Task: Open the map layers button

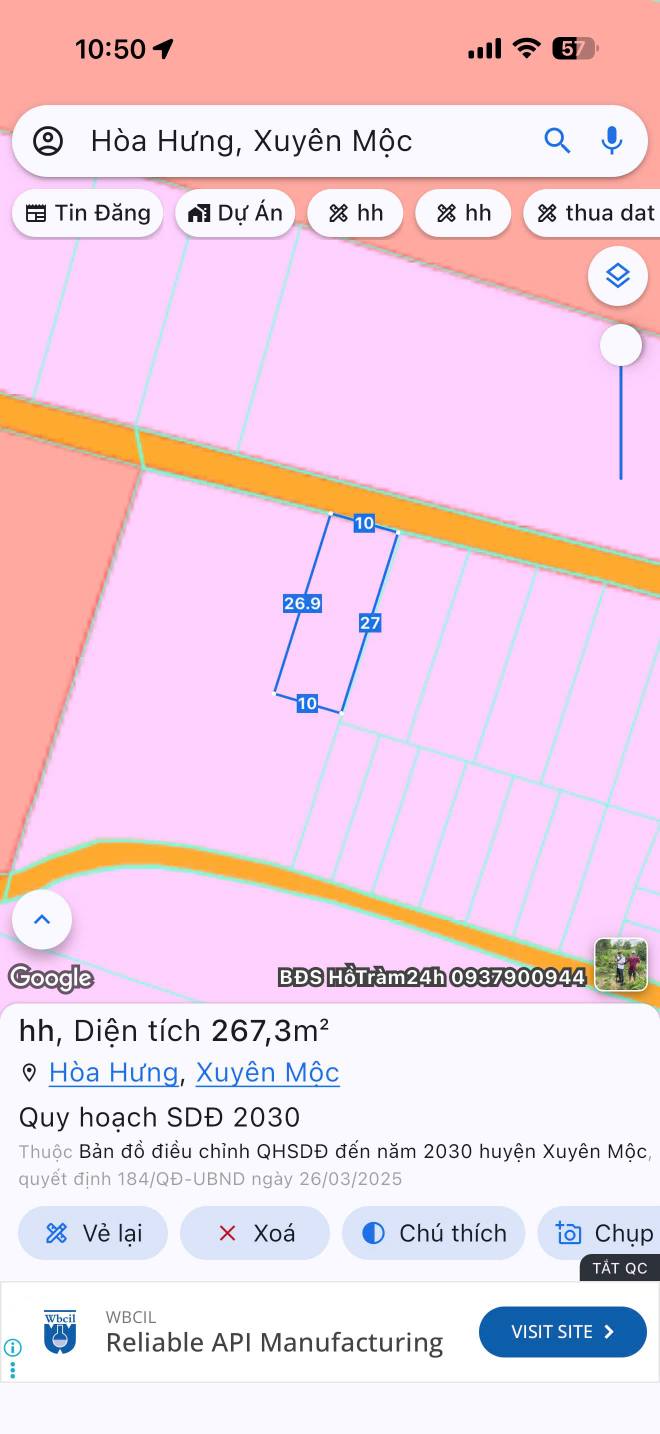Action: pyautogui.click(x=618, y=275)
